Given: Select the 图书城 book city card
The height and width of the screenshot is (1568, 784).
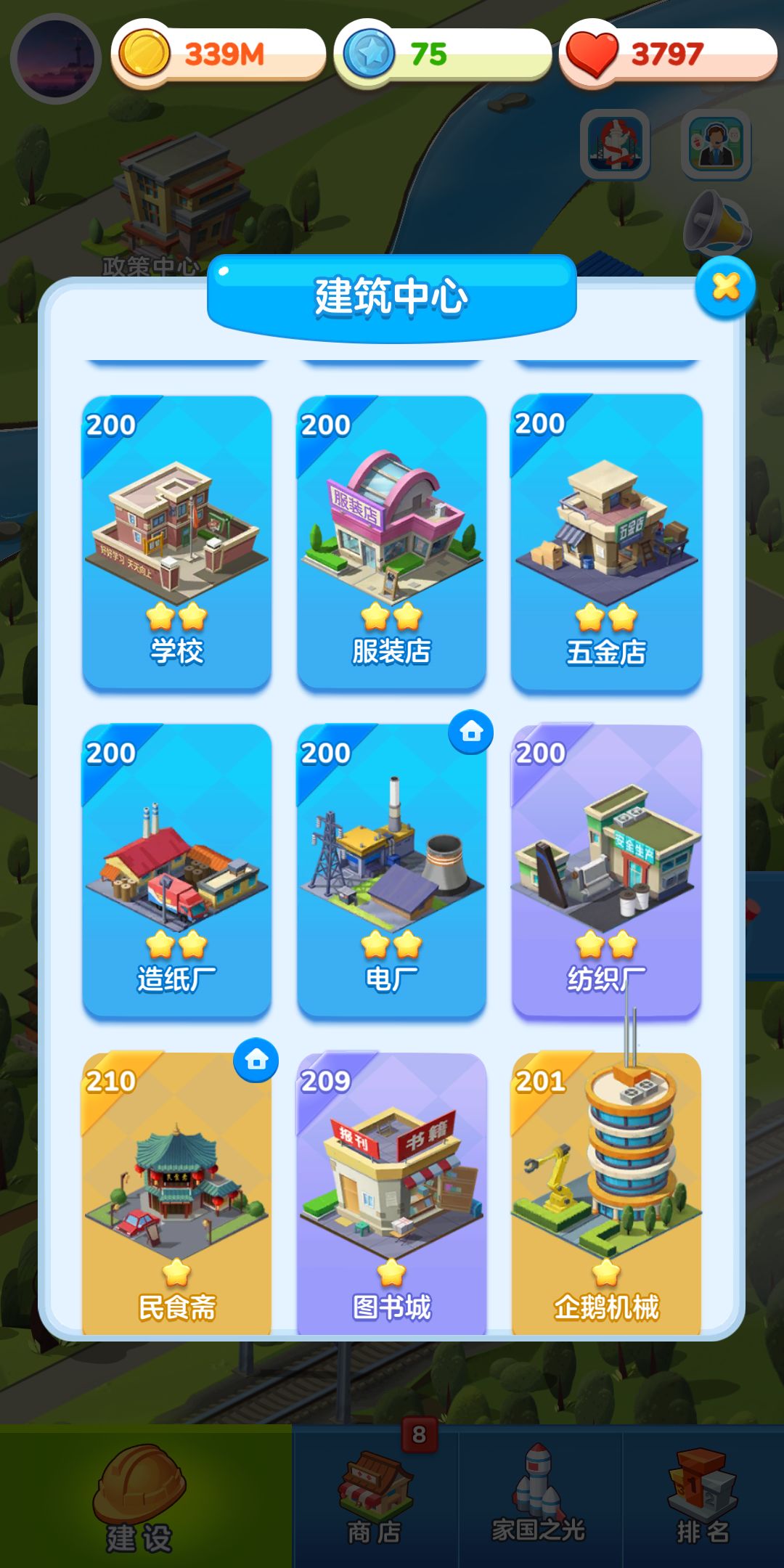Looking at the screenshot, I should [392, 1198].
